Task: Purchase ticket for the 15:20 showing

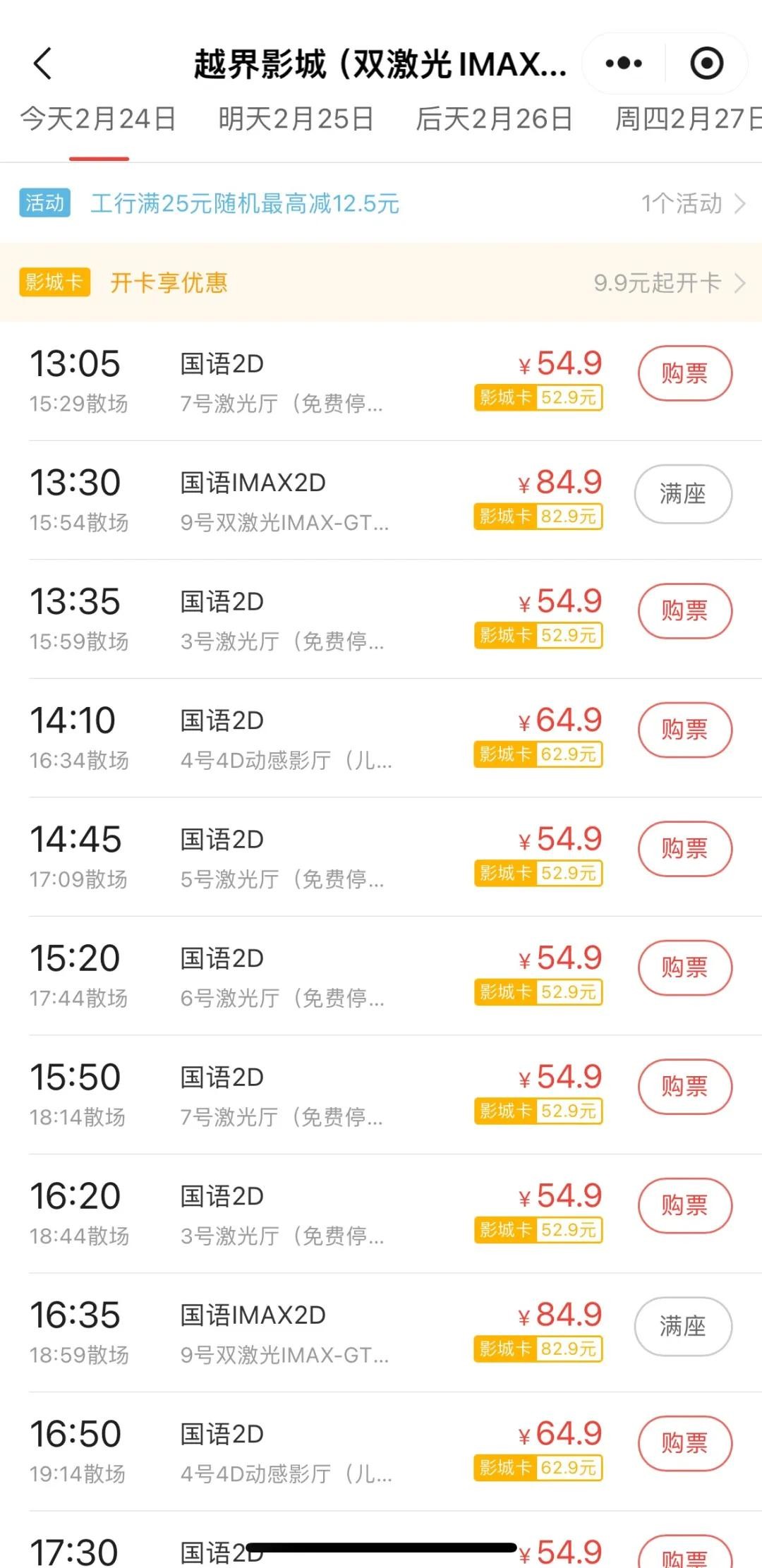Action: (x=685, y=967)
